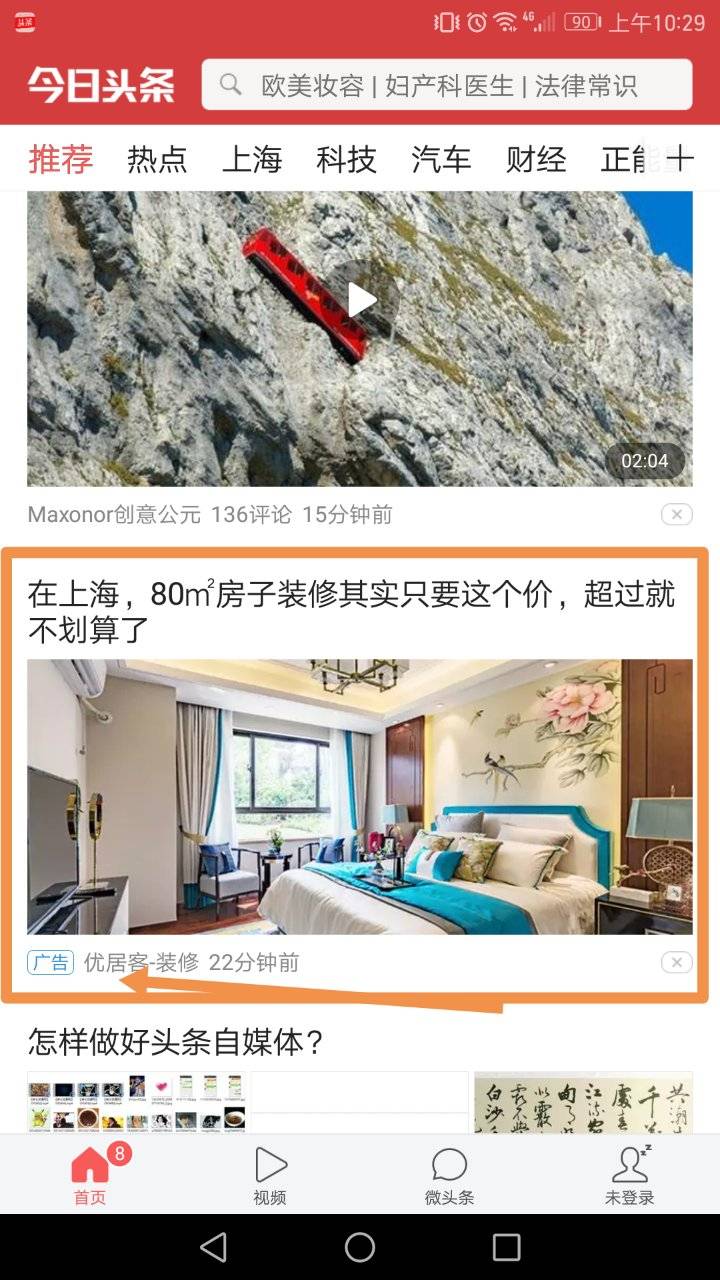Switch to the 财经 tab
The image size is (720, 1280).
[x=536, y=159]
